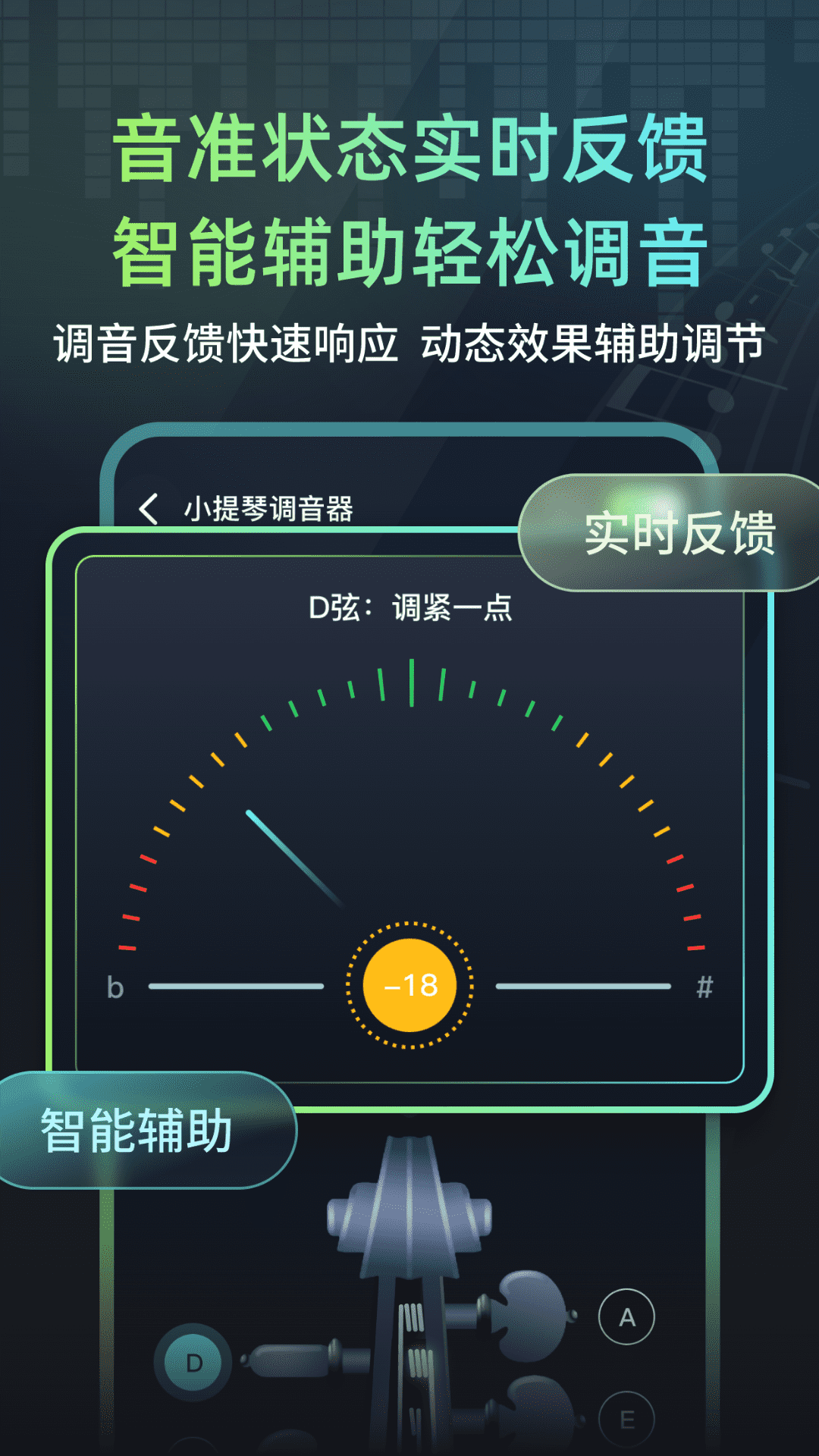
Task: Click the dotted ring around the cents indicator
Action: 409,924
